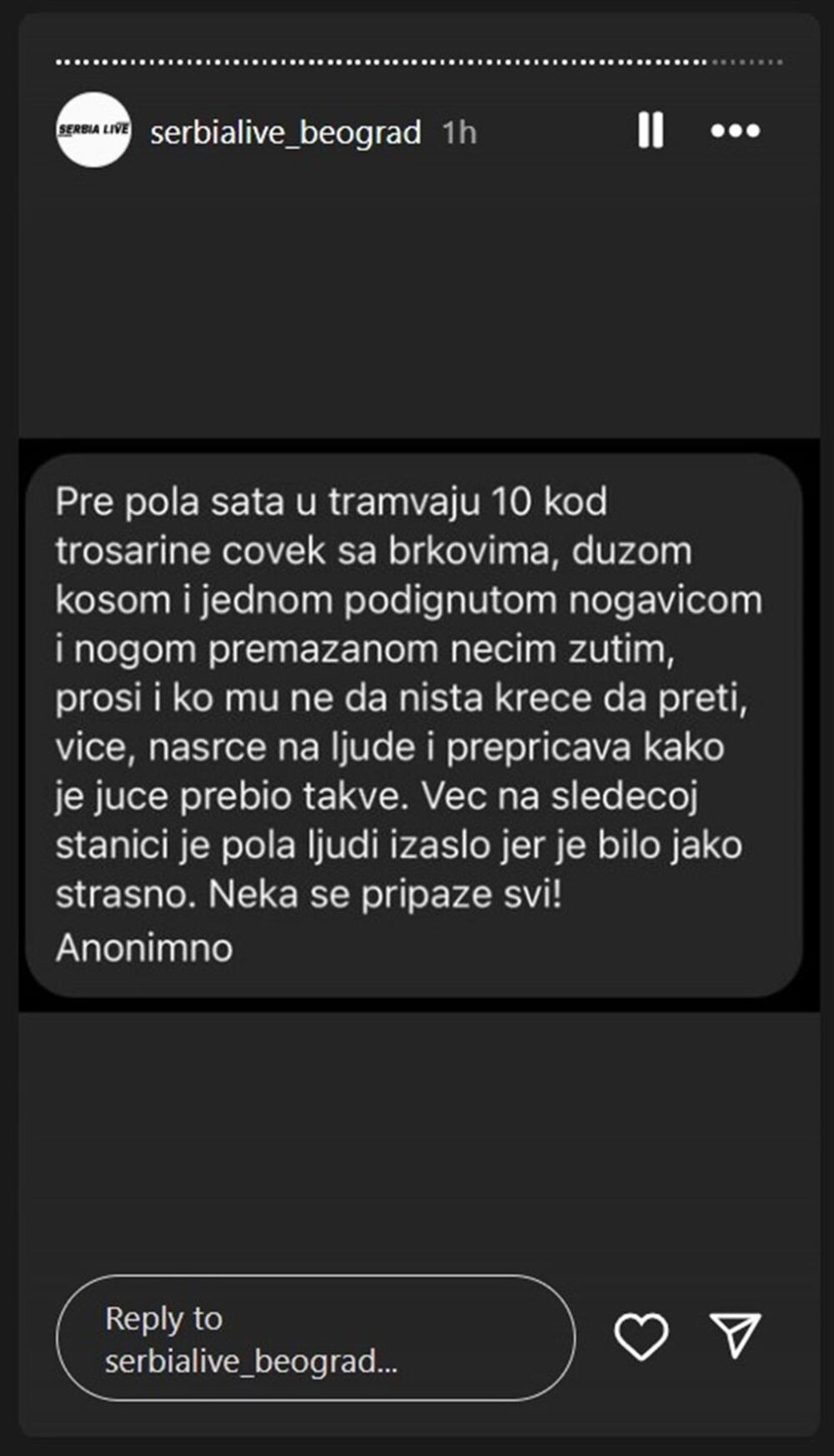Tap the Reply to serbialive_beograd field
Viewport: 834px width, 1456px height.
pyautogui.click(x=315, y=1338)
